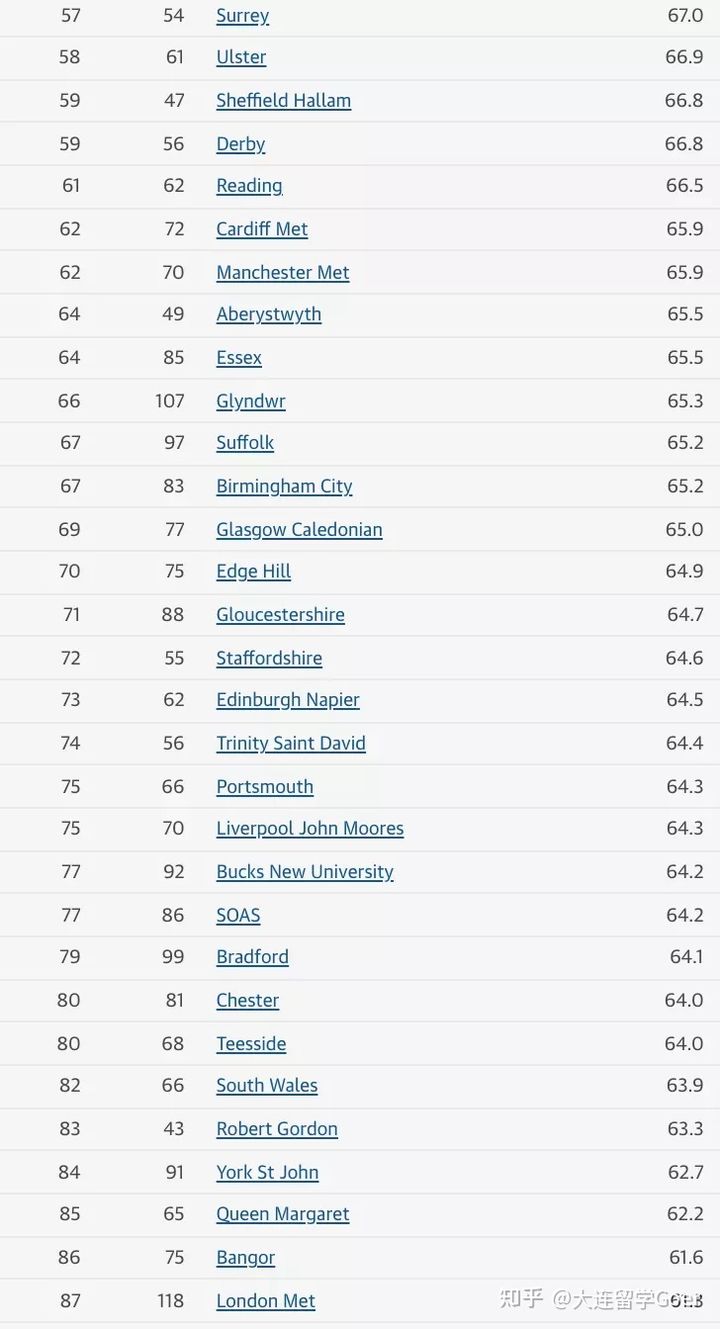The image size is (720, 1329).
Task: Open the Birmingham City link
Action: [x=284, y=486]
